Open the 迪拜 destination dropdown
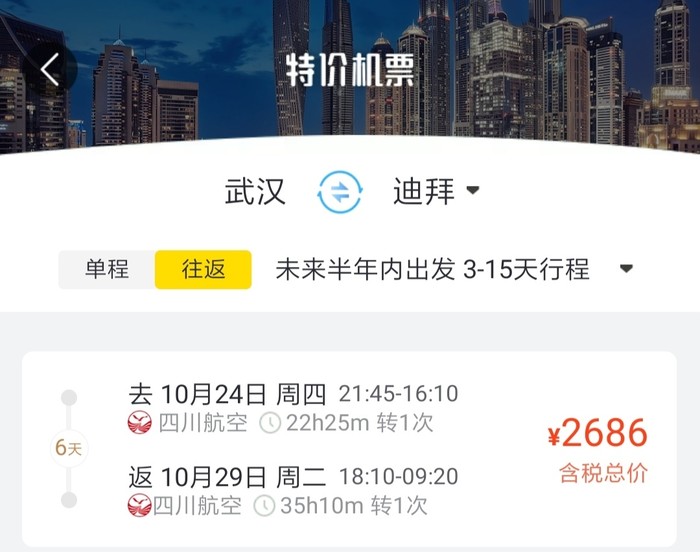 tap(437, 192)
